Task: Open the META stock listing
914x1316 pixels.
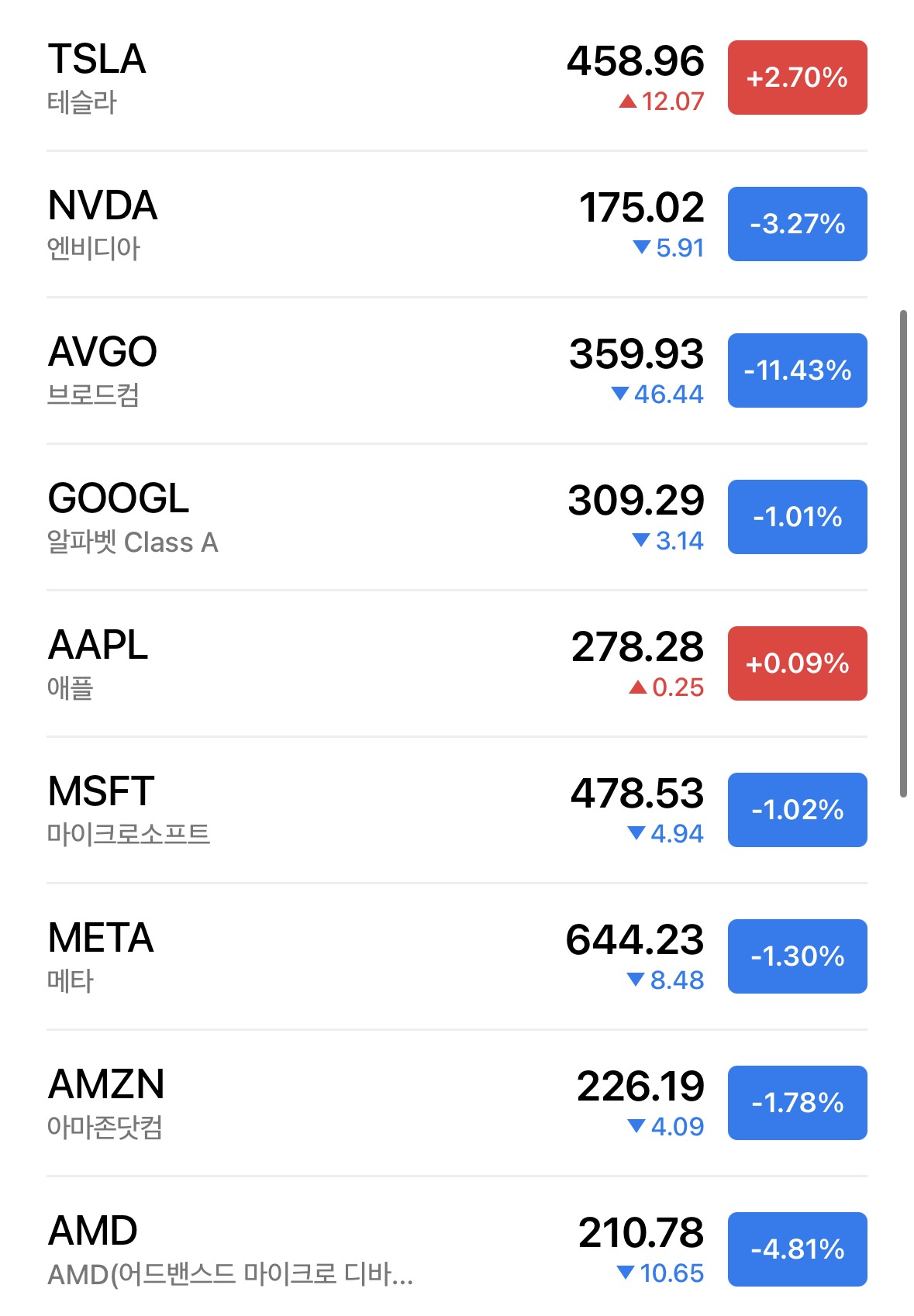Action: coord(310,957)
